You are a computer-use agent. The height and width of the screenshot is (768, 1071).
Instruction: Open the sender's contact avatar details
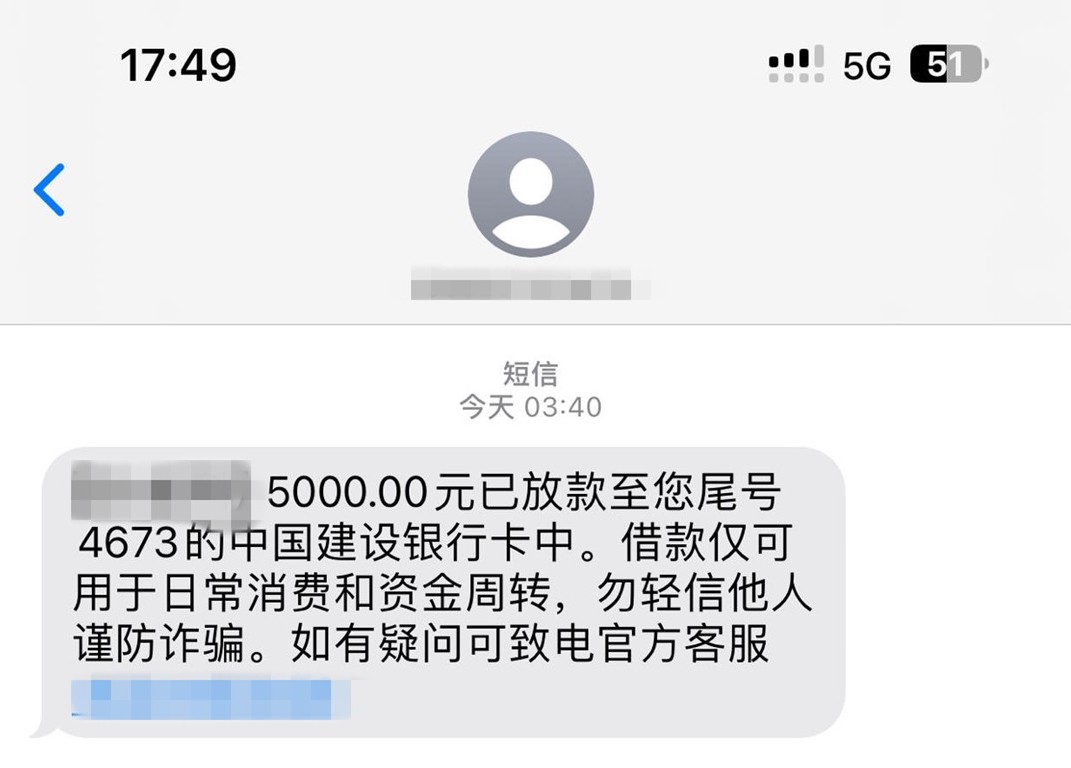[530, 194]
